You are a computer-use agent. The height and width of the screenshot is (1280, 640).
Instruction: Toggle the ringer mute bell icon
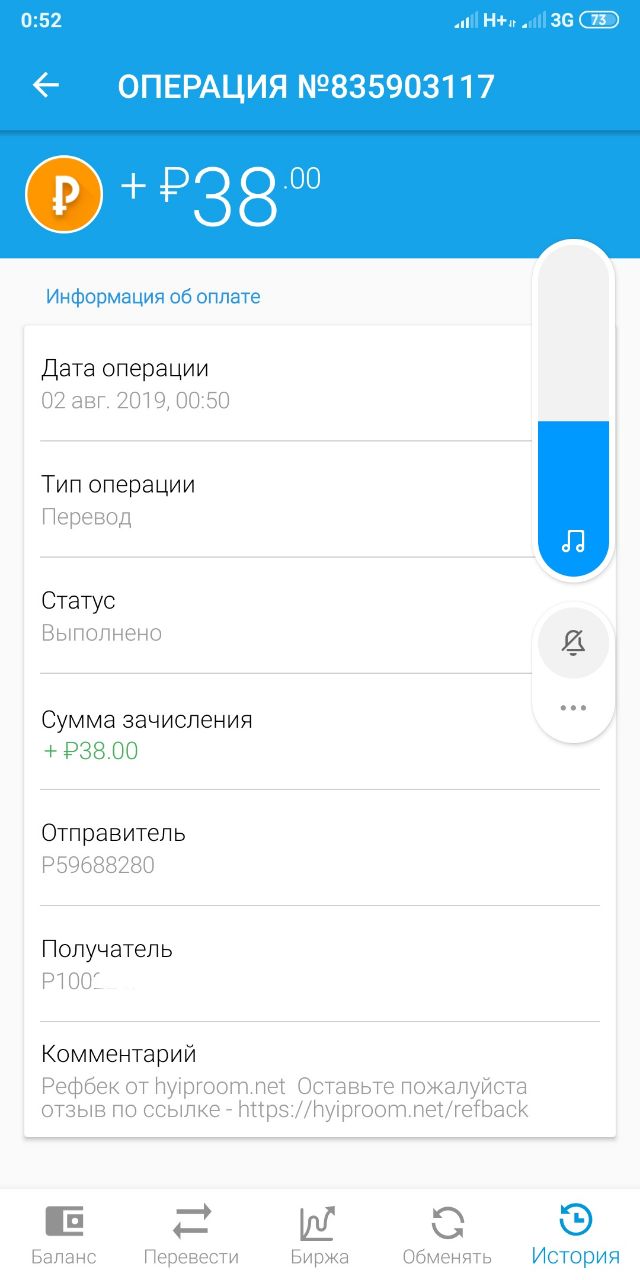click(x=573, y=643)
